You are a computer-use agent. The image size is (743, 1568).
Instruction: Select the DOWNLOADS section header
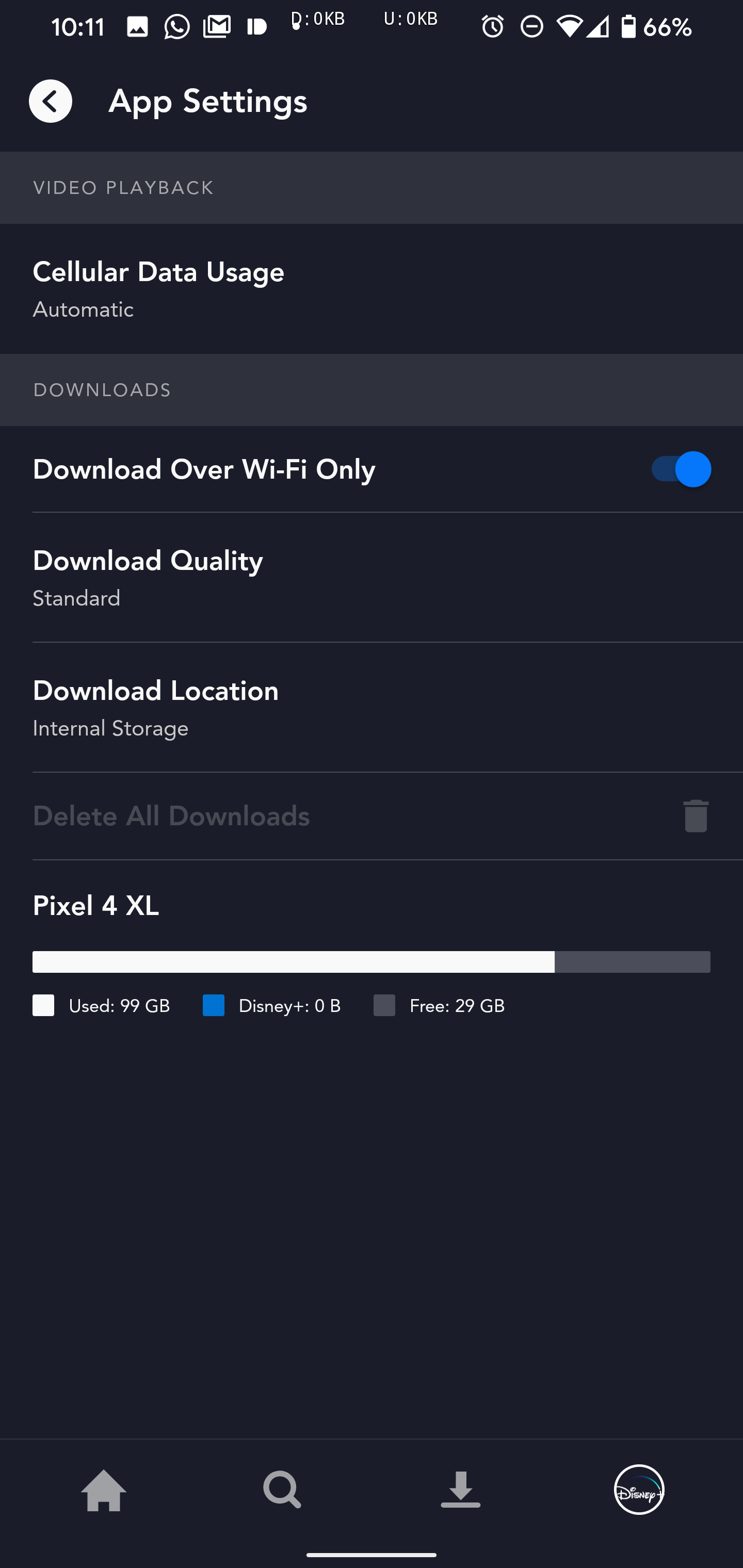click(x=102, y=389)
